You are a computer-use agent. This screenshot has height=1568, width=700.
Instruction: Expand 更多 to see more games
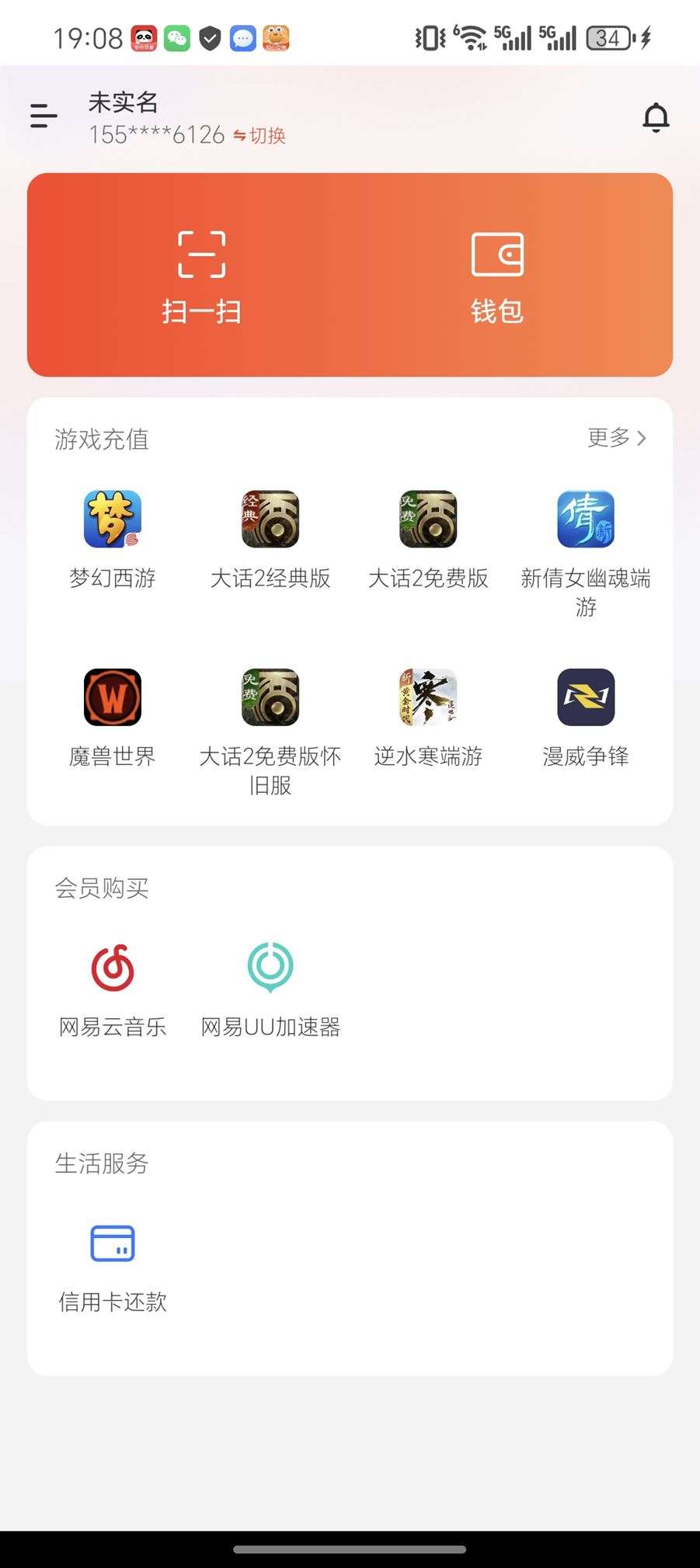(x=618, y=439)
